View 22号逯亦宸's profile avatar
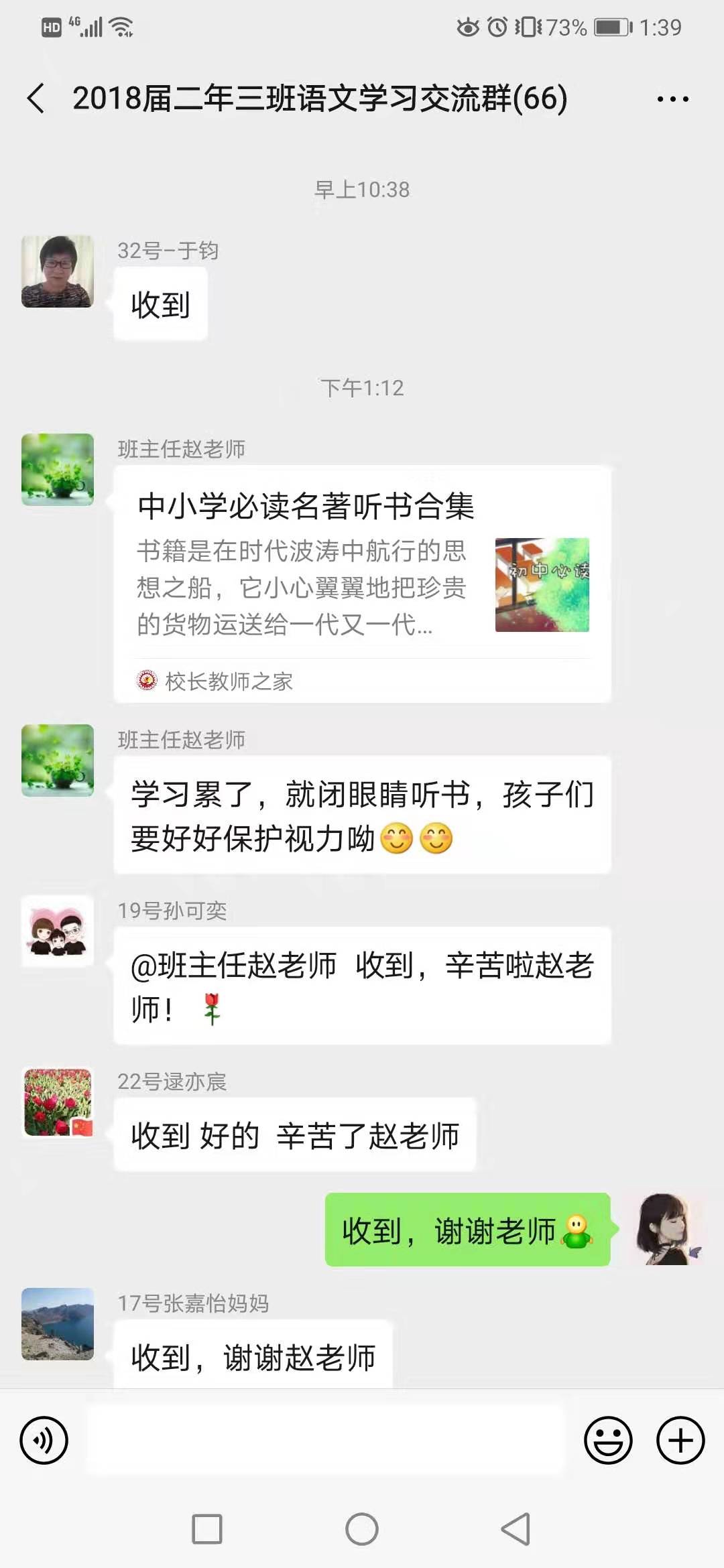724x1568 pixels. pyautogui.click(x=58, y=1102)
